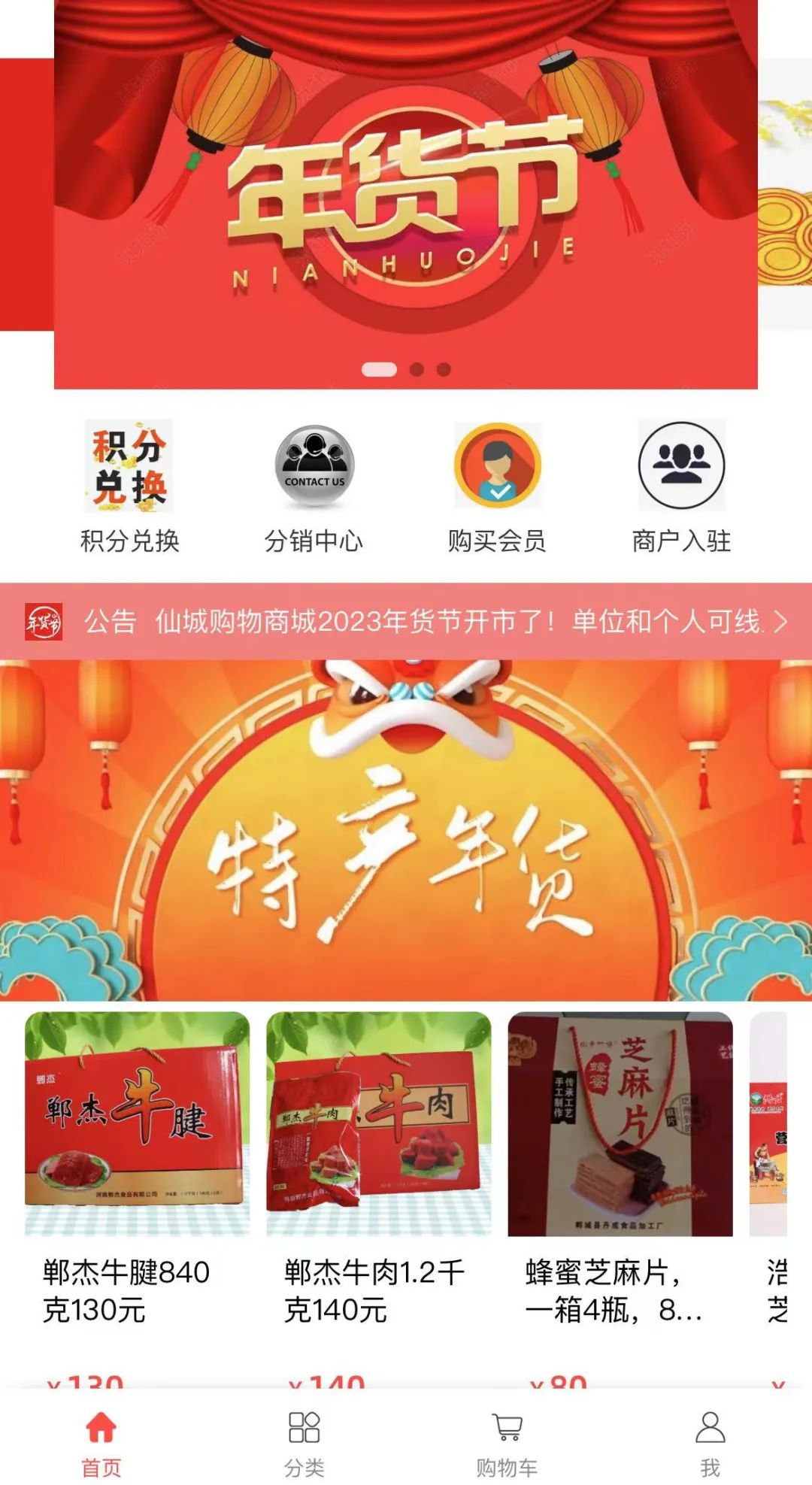Open 分销中心 distribution center
The image size is (812, 1485).
click(314, 486)
